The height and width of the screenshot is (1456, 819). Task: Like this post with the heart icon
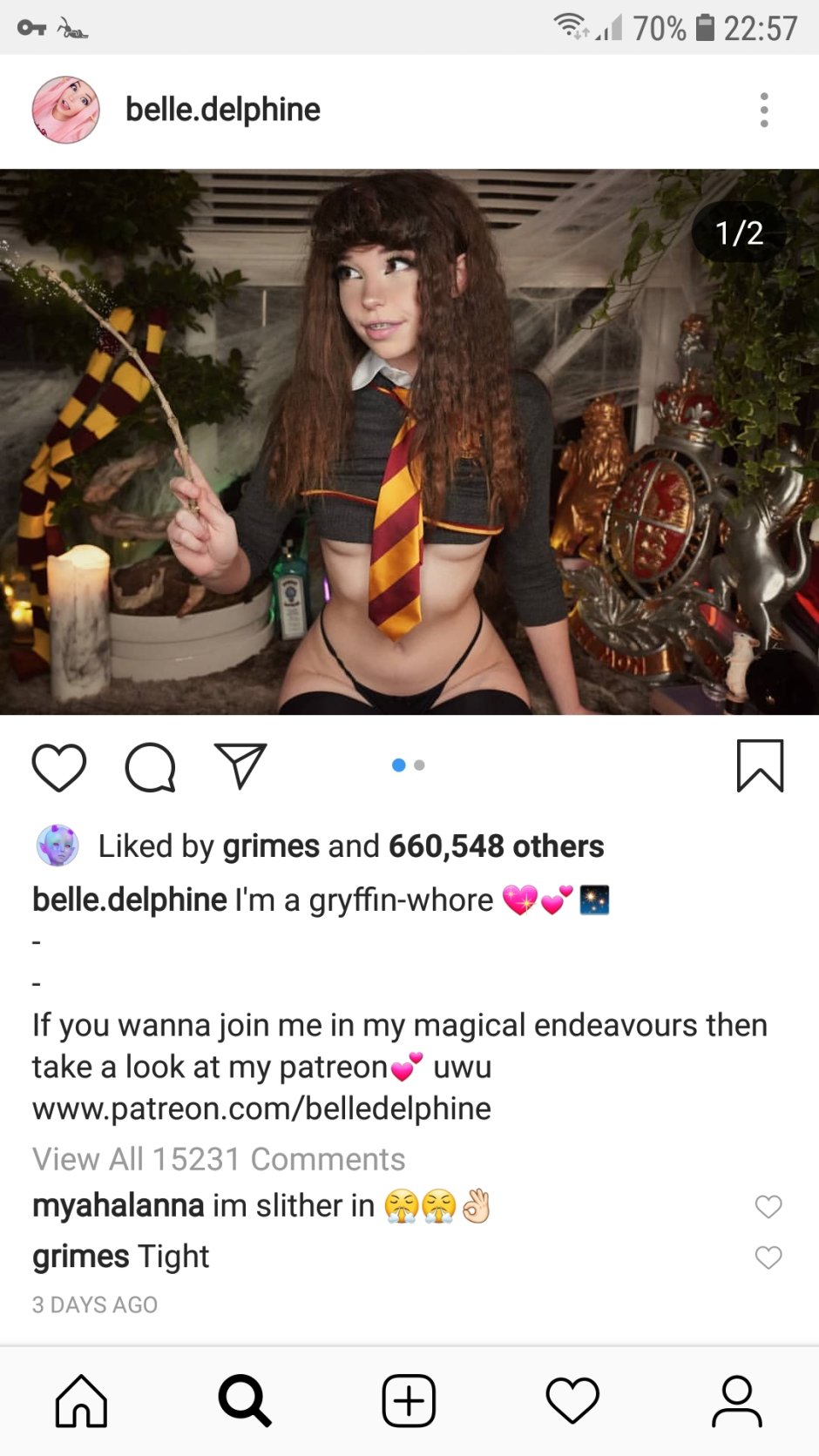point(59,767)
